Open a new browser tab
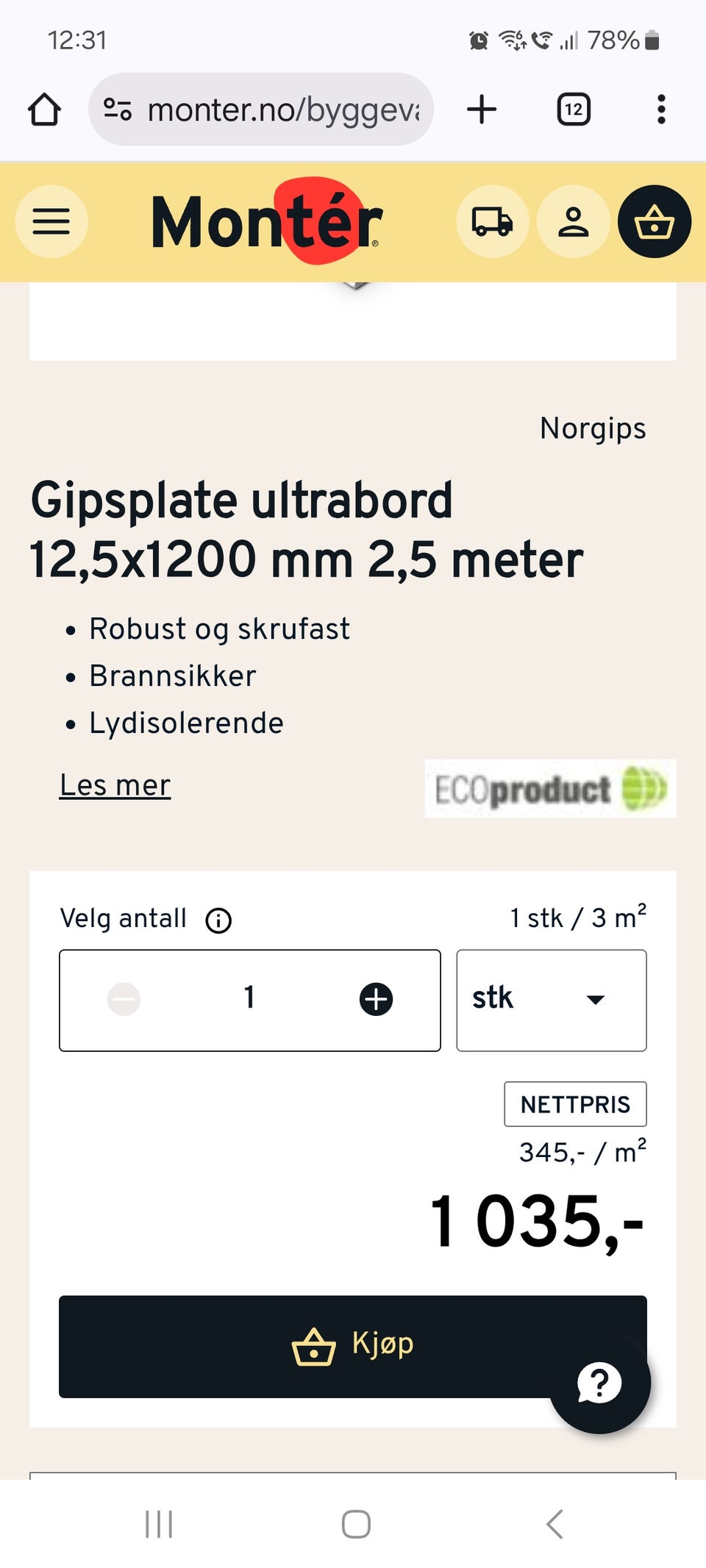The height and width of the screenshot is (1568, 706). 481,109
